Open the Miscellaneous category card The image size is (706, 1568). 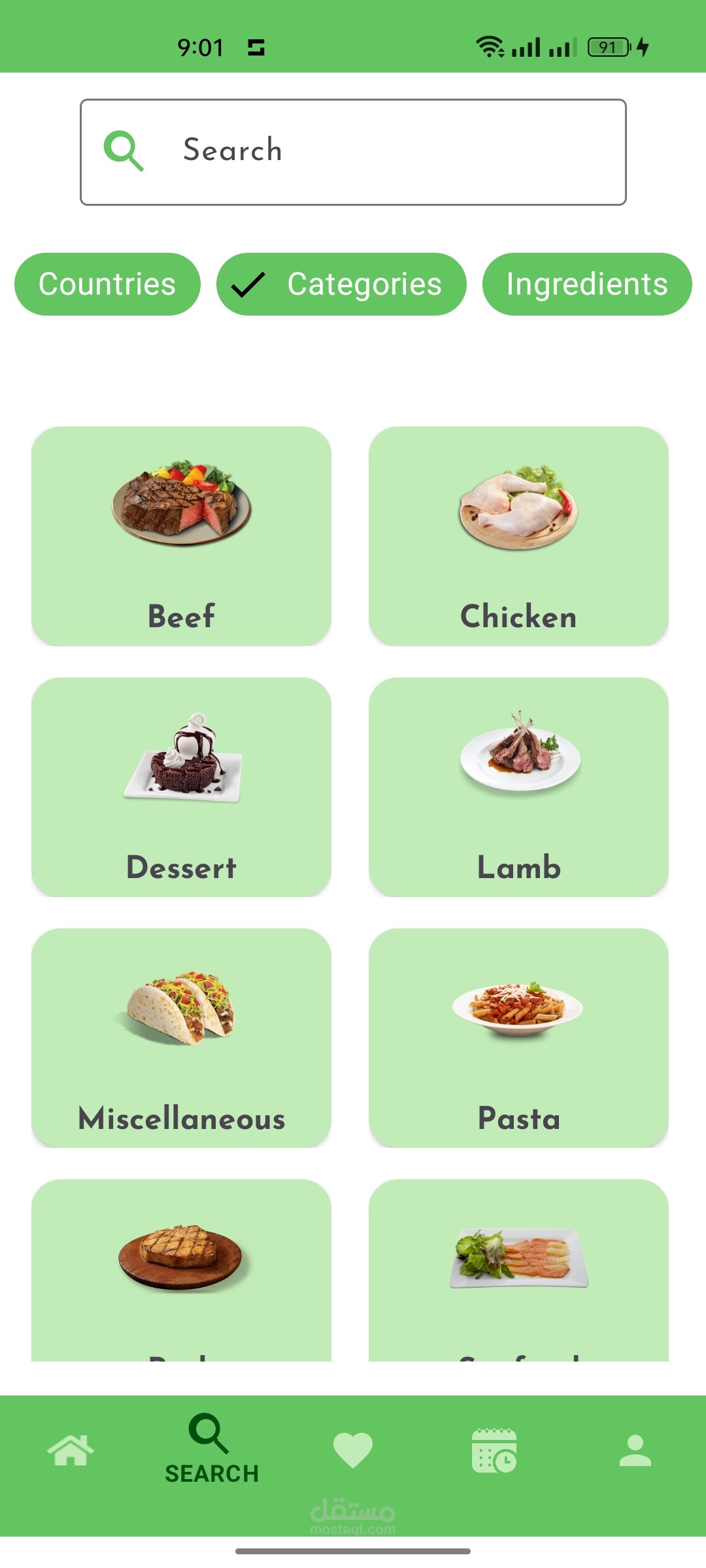pyautogui.click(x=181, y=1037)
